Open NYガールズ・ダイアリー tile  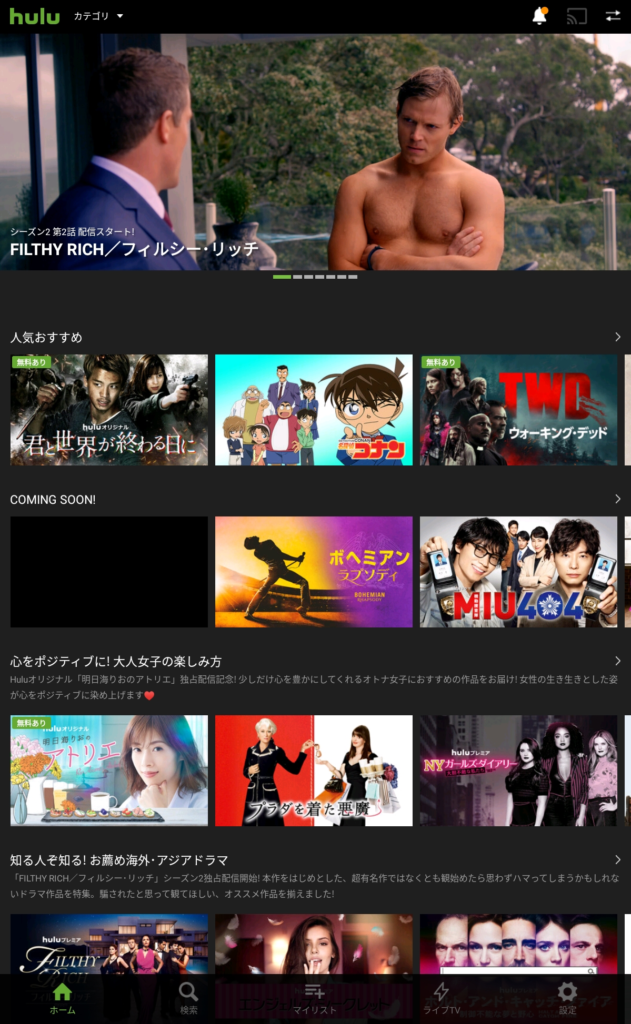518,770
